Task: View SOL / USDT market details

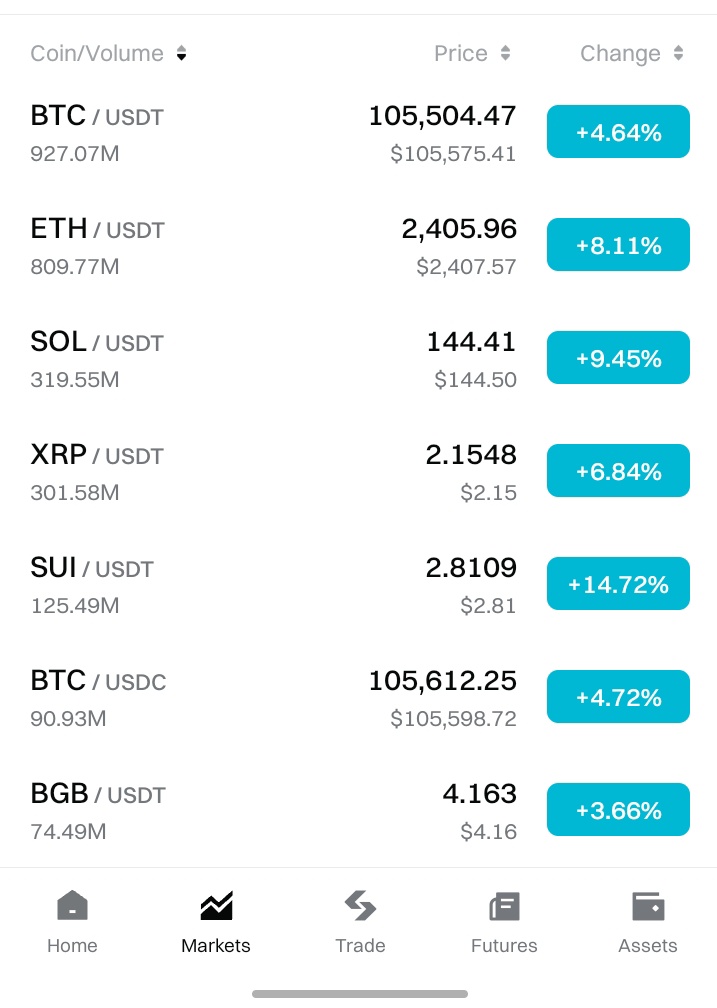Action: click(97, 358)
